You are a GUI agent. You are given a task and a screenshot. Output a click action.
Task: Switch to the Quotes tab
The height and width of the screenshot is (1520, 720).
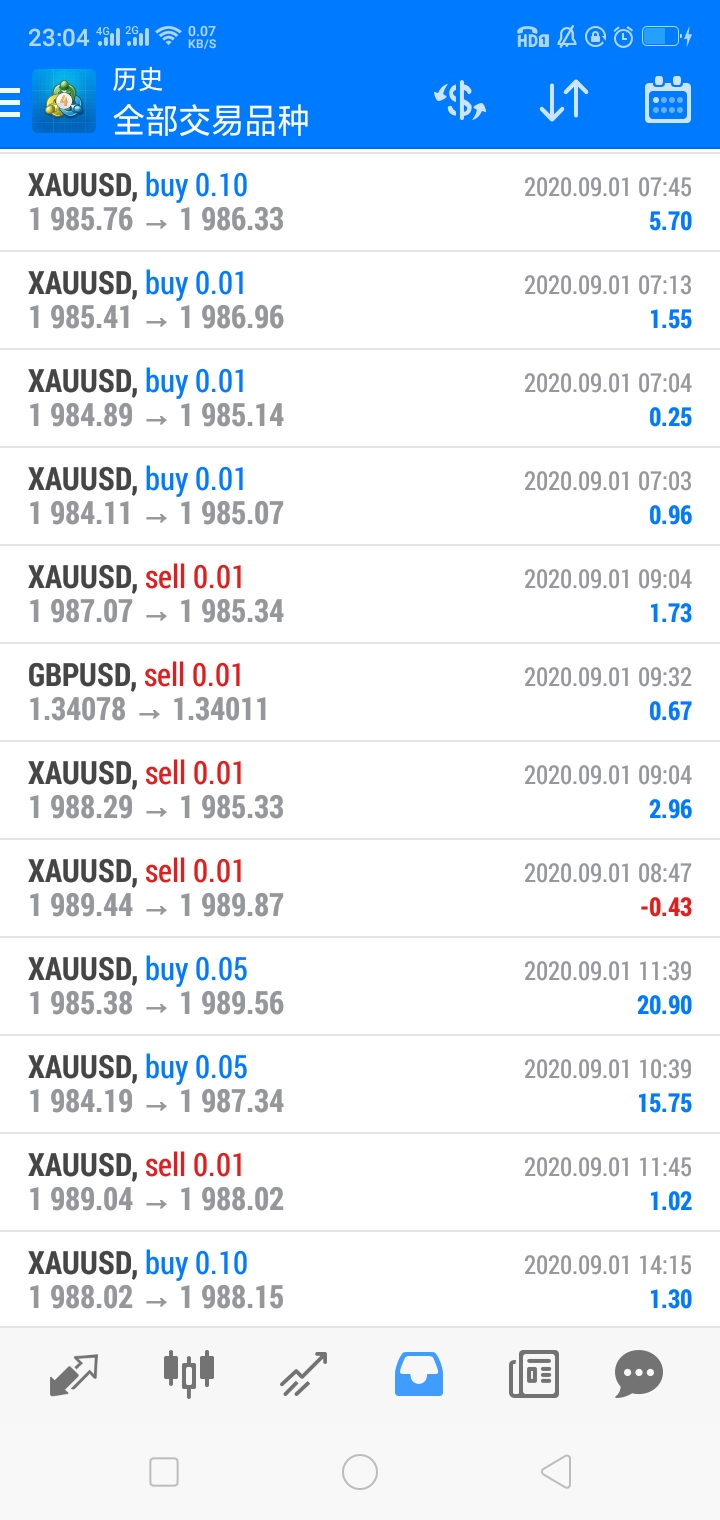coord(74,1374)
